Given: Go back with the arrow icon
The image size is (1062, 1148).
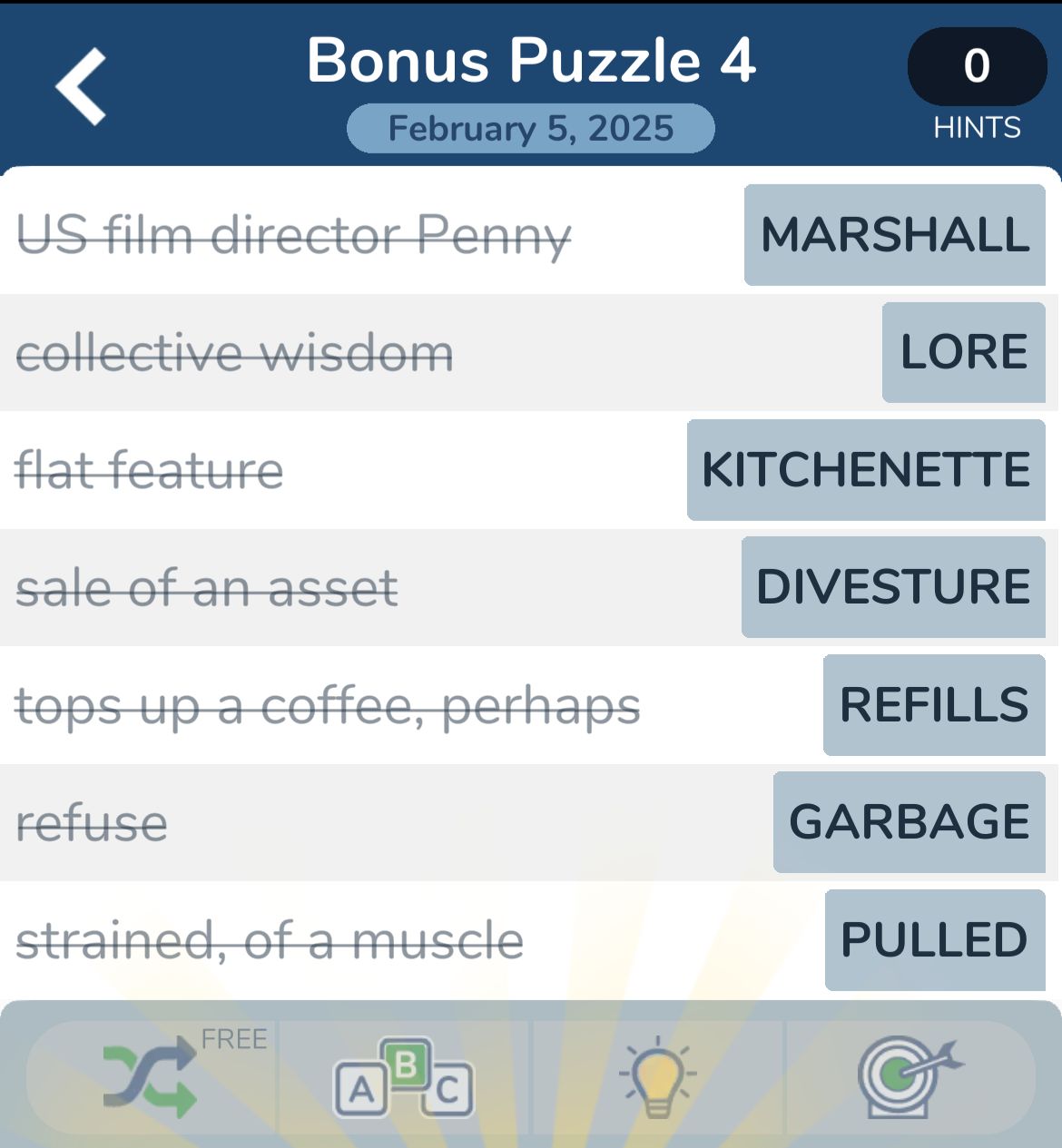Looking at the screenshot, I should pyautogui.click(x=82, y=86).
